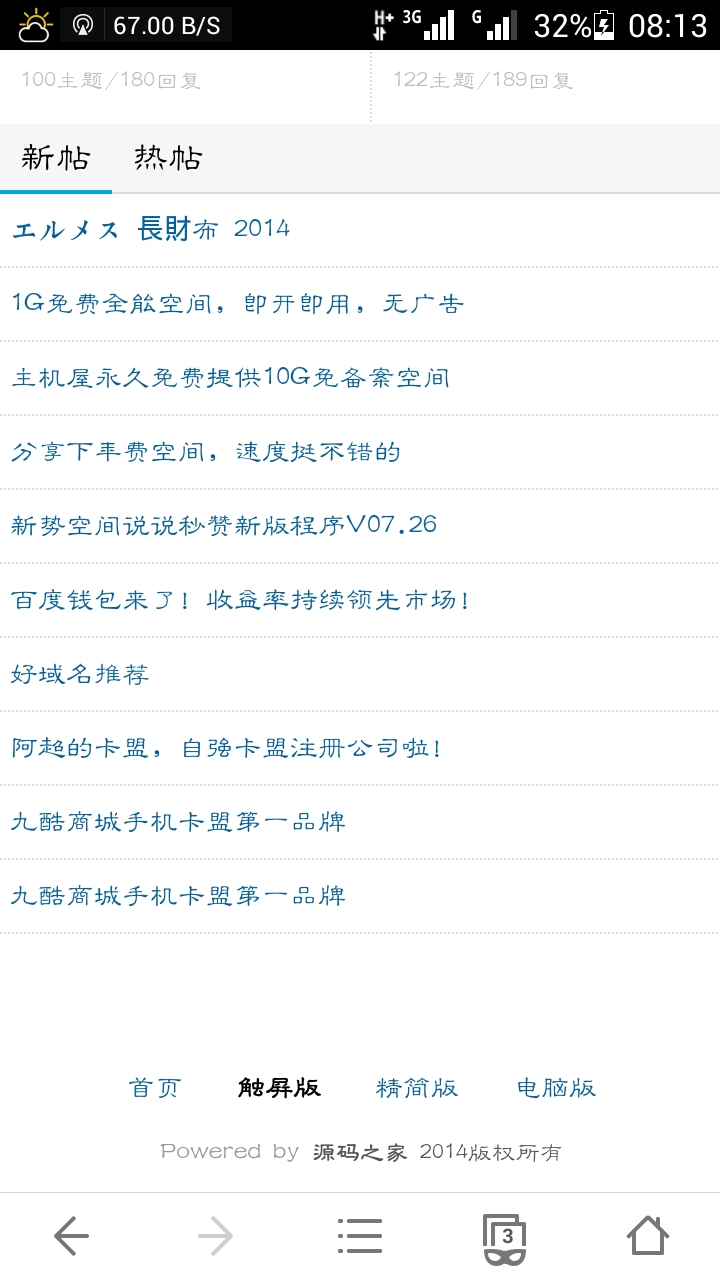Tap the 首页 footer link
Screen dimensions: 720x1280
coord(155,1088)
